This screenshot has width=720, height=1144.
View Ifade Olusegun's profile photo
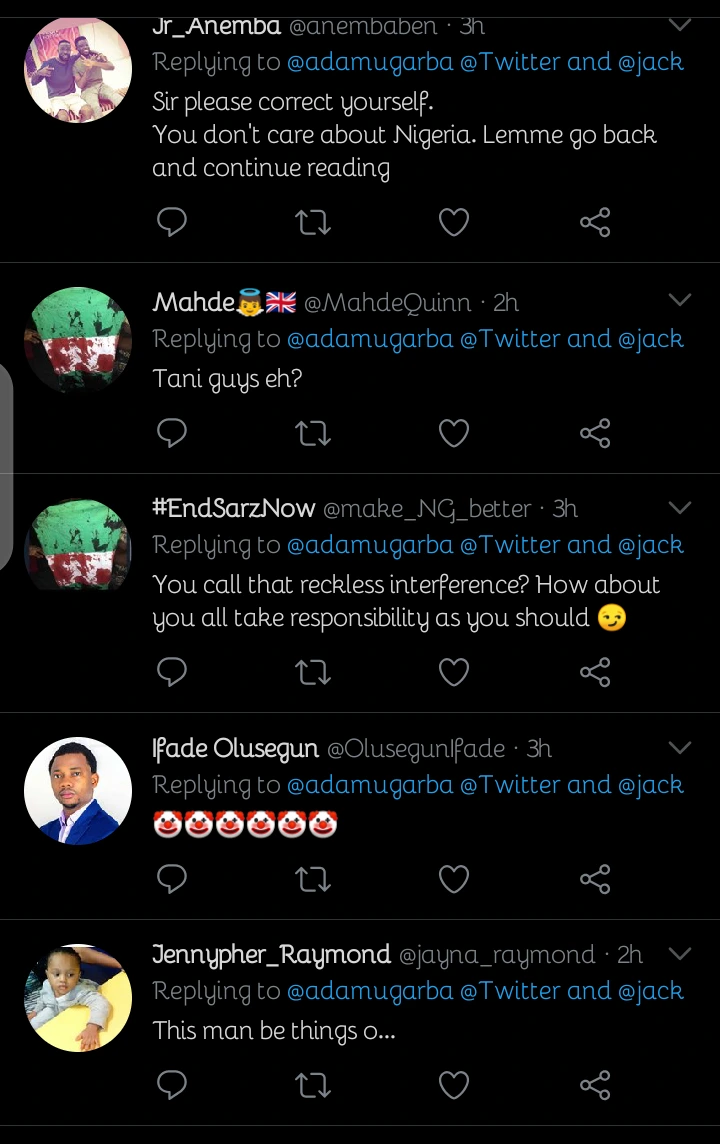pos(78,791)
